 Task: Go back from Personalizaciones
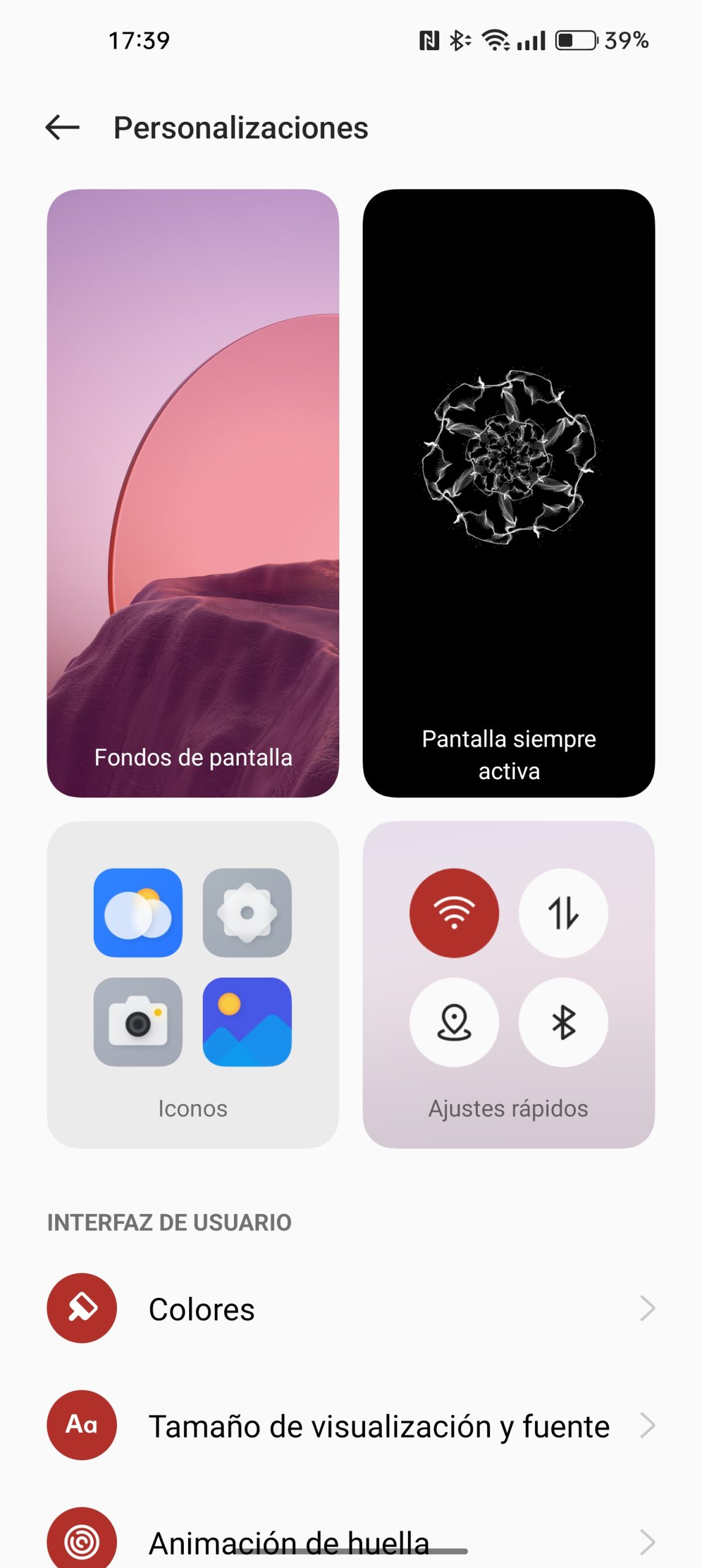(62, 127)
